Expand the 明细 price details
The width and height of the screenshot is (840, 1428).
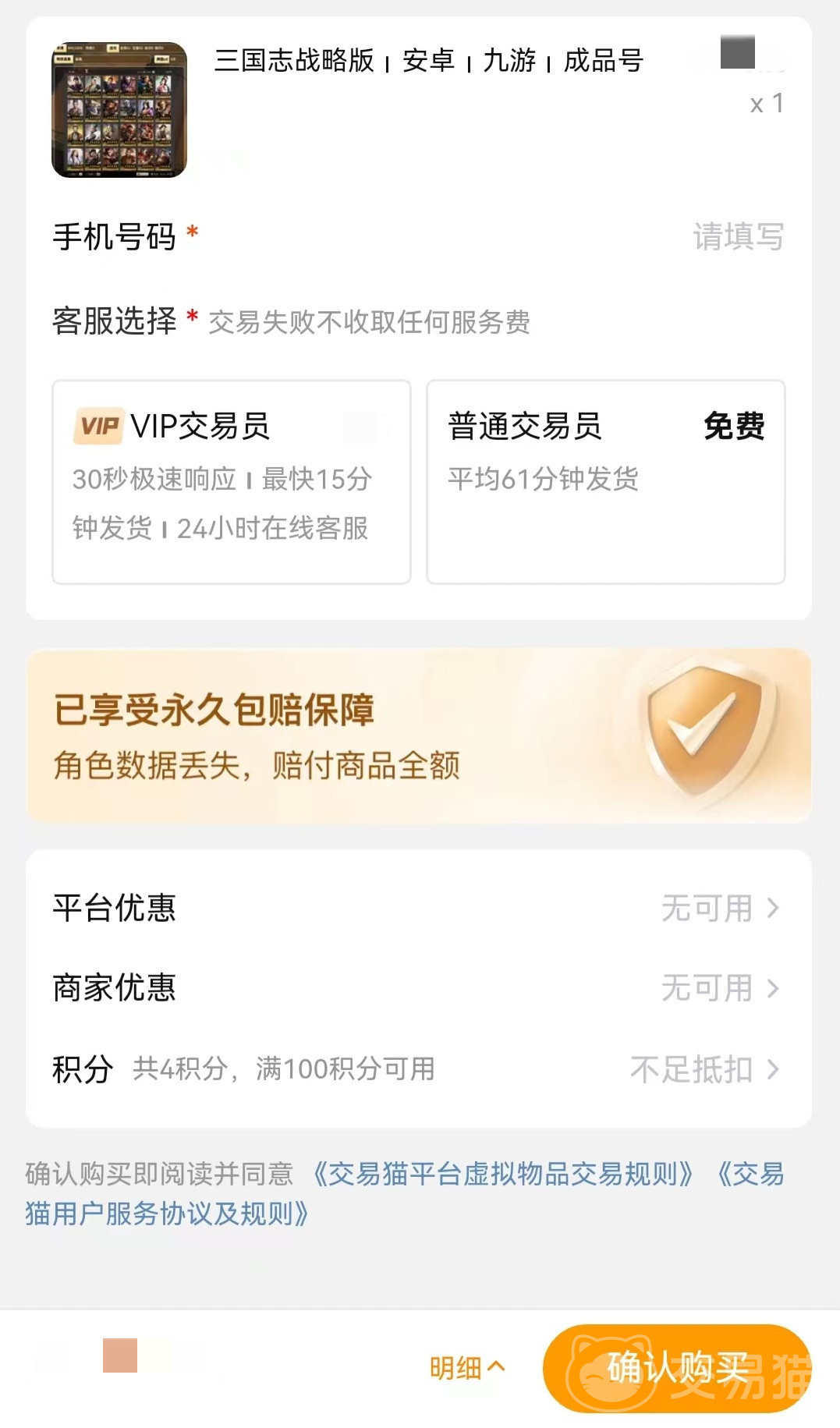coord(466,1367)
